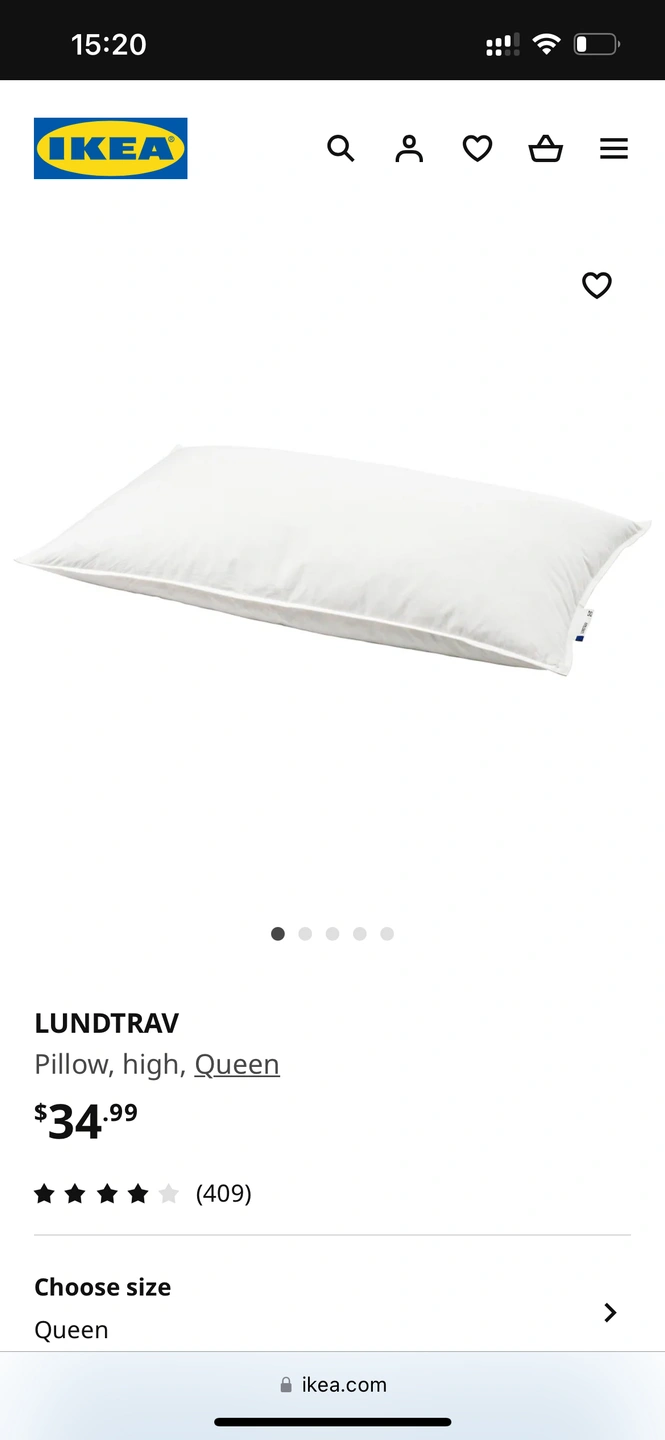Screen dimensions: 665x1440
Task: Open the LUNDTRAV pillow product image
Action: tap(332, 560)
